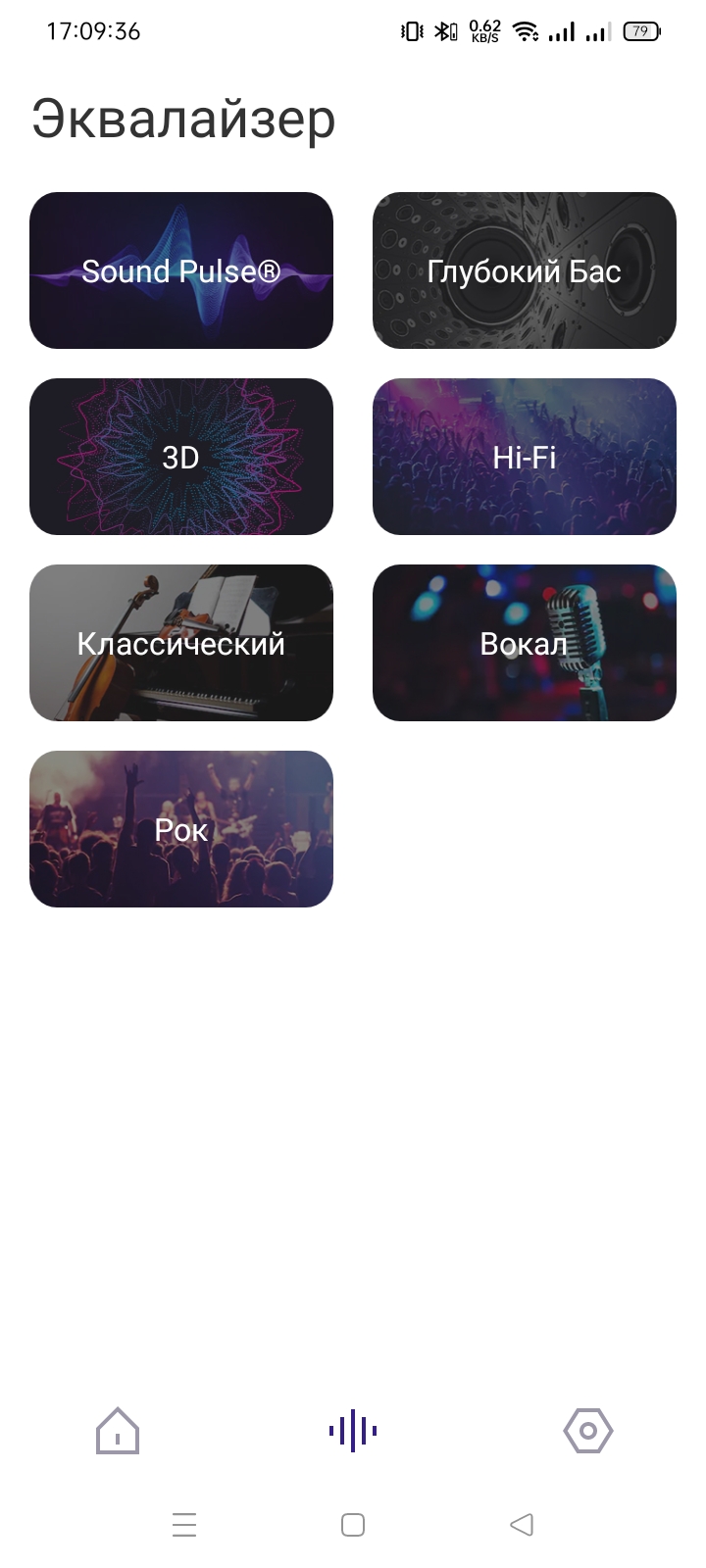Choose the Вокал equalizer preset
Image resolution: width=706 pixels, height=1568 pixels.
click(525, 643)
